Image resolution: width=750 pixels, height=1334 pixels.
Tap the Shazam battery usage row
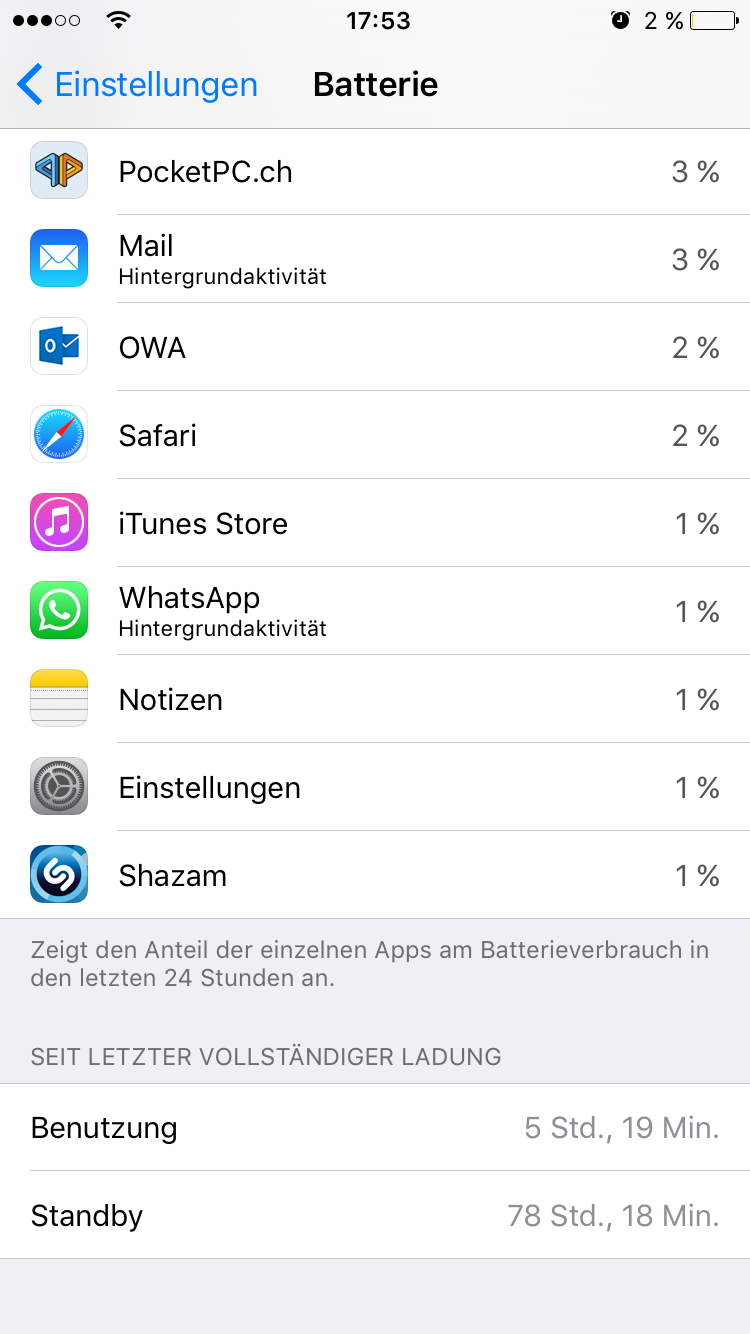(x=375, y=875)
